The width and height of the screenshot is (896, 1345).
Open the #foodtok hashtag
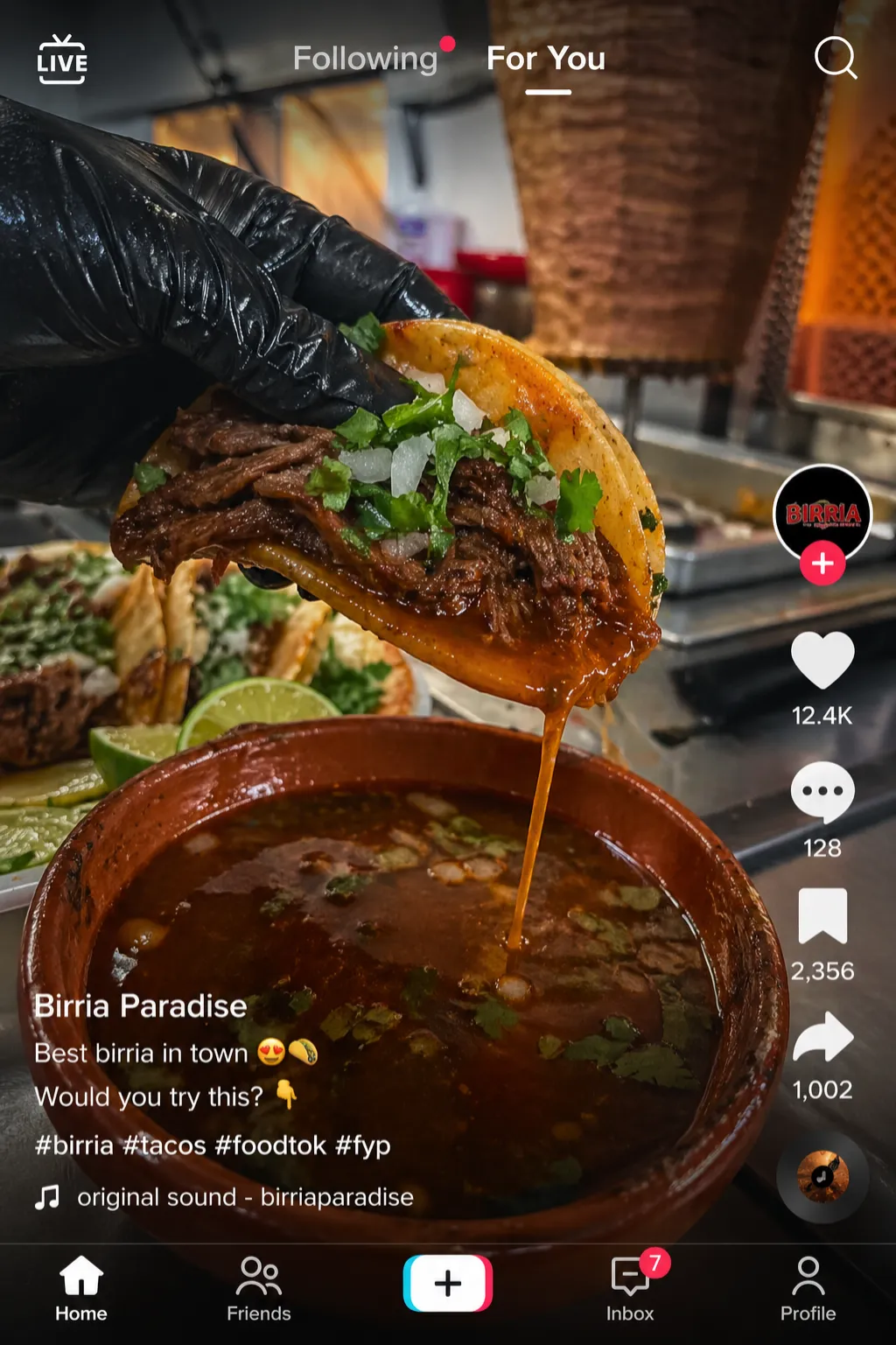click(269, 1145)
